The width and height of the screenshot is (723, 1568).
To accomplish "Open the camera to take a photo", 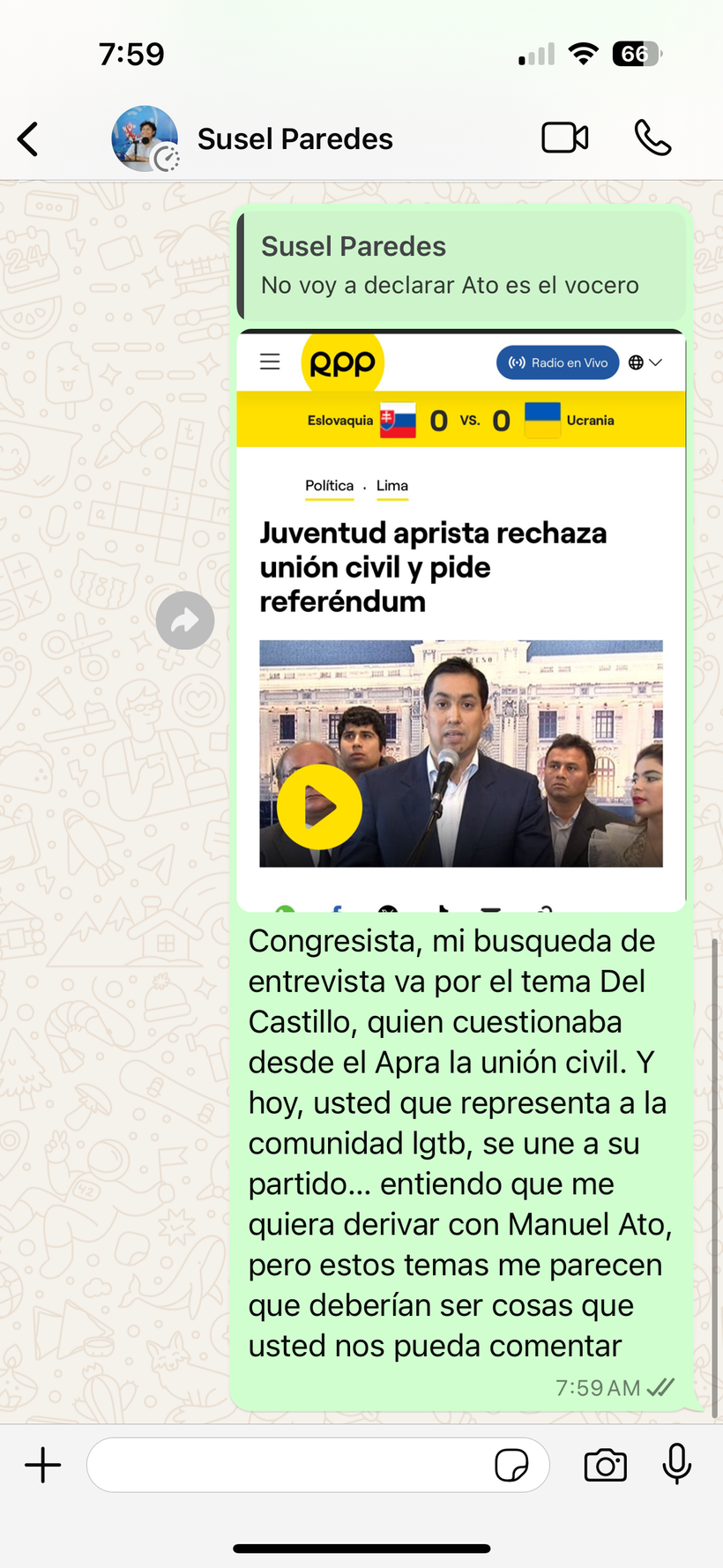I will (x=605, y=1466).
